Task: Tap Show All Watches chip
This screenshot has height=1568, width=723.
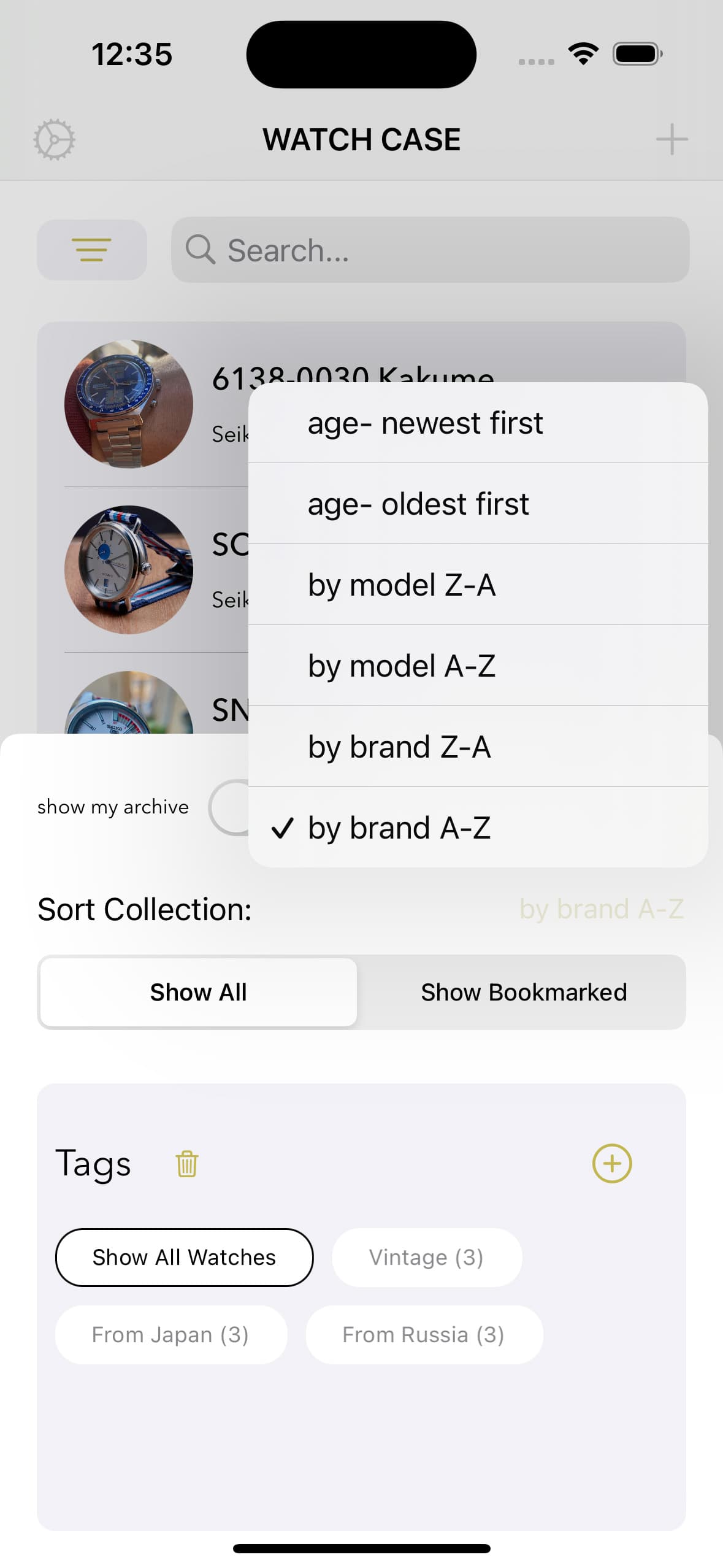Action: coord(184,1257)
